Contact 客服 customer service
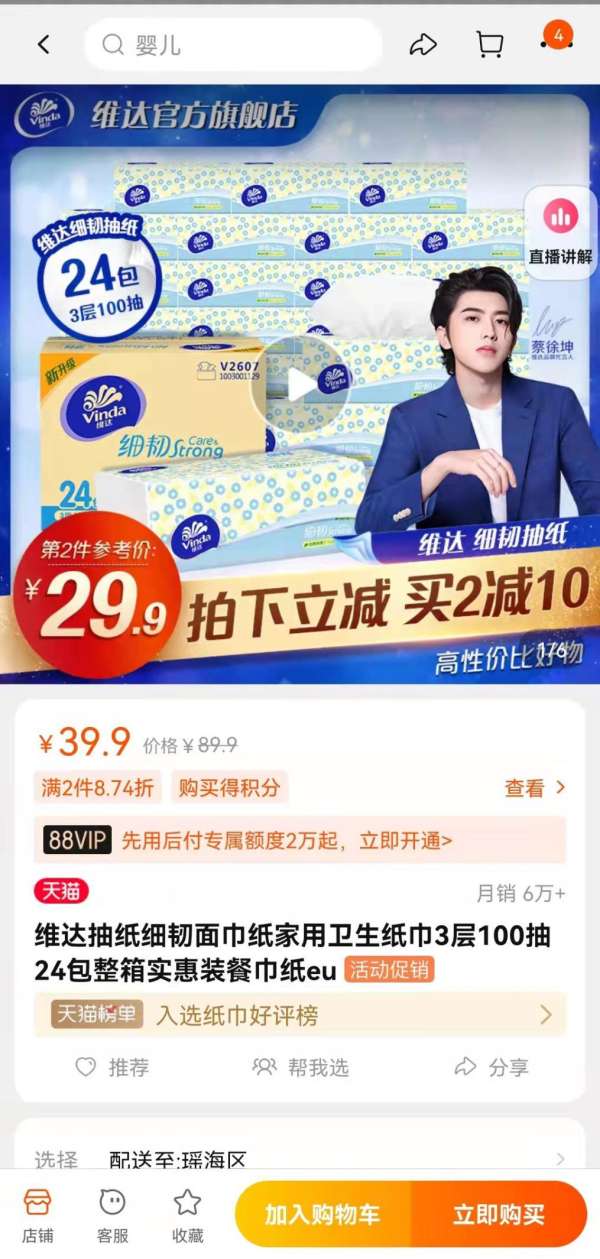This screenshot has width=600, height=1259. [112, 1215]
